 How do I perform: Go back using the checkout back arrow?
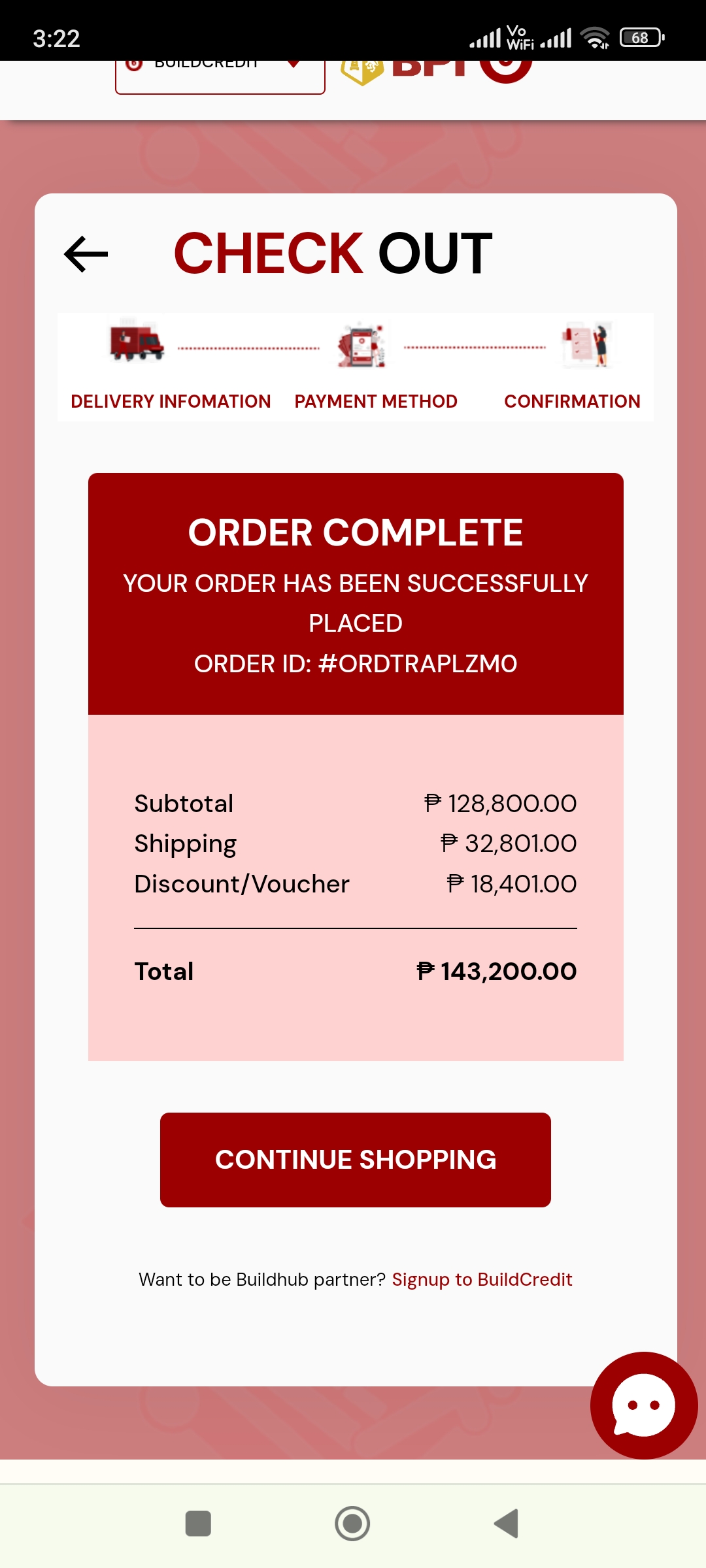pyautogui.click(x=86, y=254)
